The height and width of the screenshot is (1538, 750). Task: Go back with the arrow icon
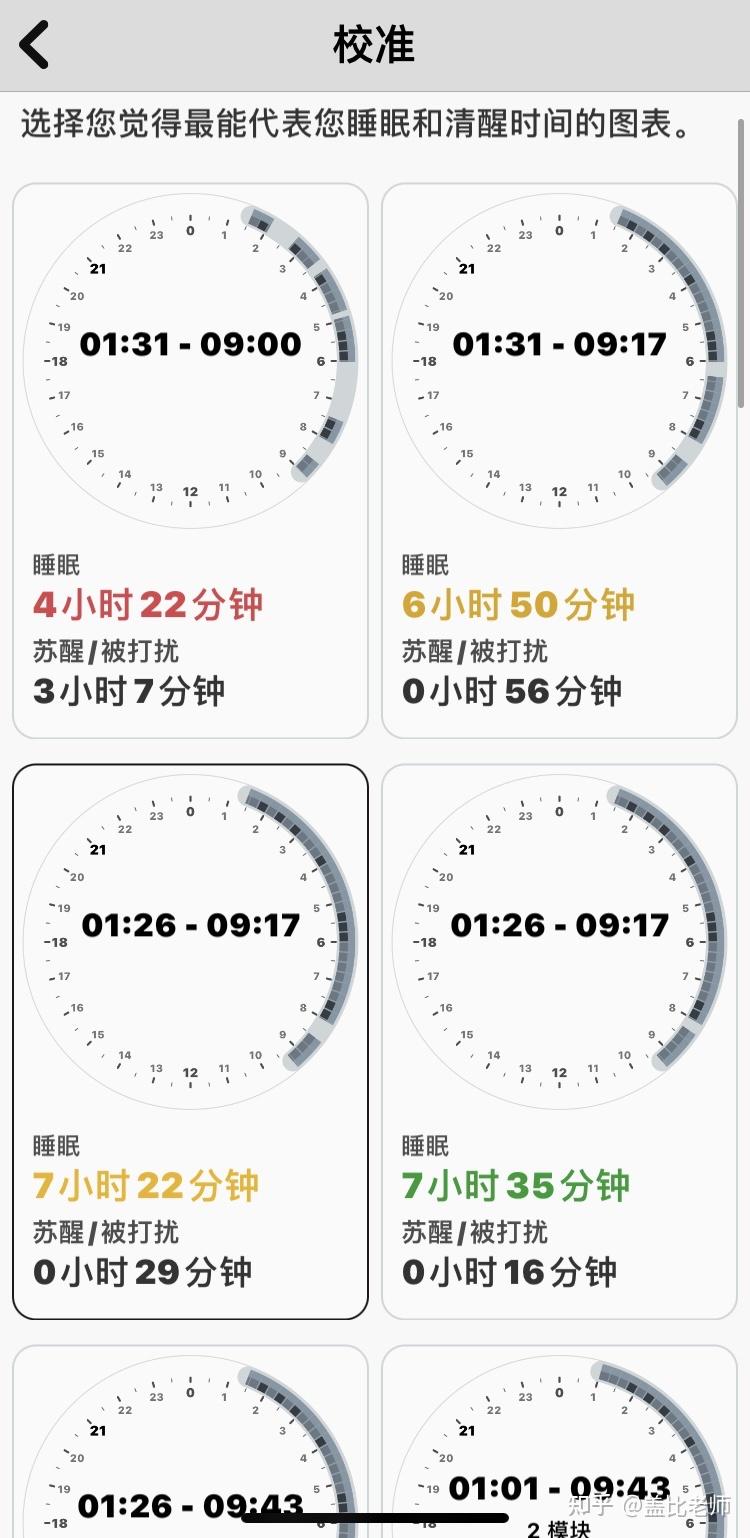(x=35, y=46)
